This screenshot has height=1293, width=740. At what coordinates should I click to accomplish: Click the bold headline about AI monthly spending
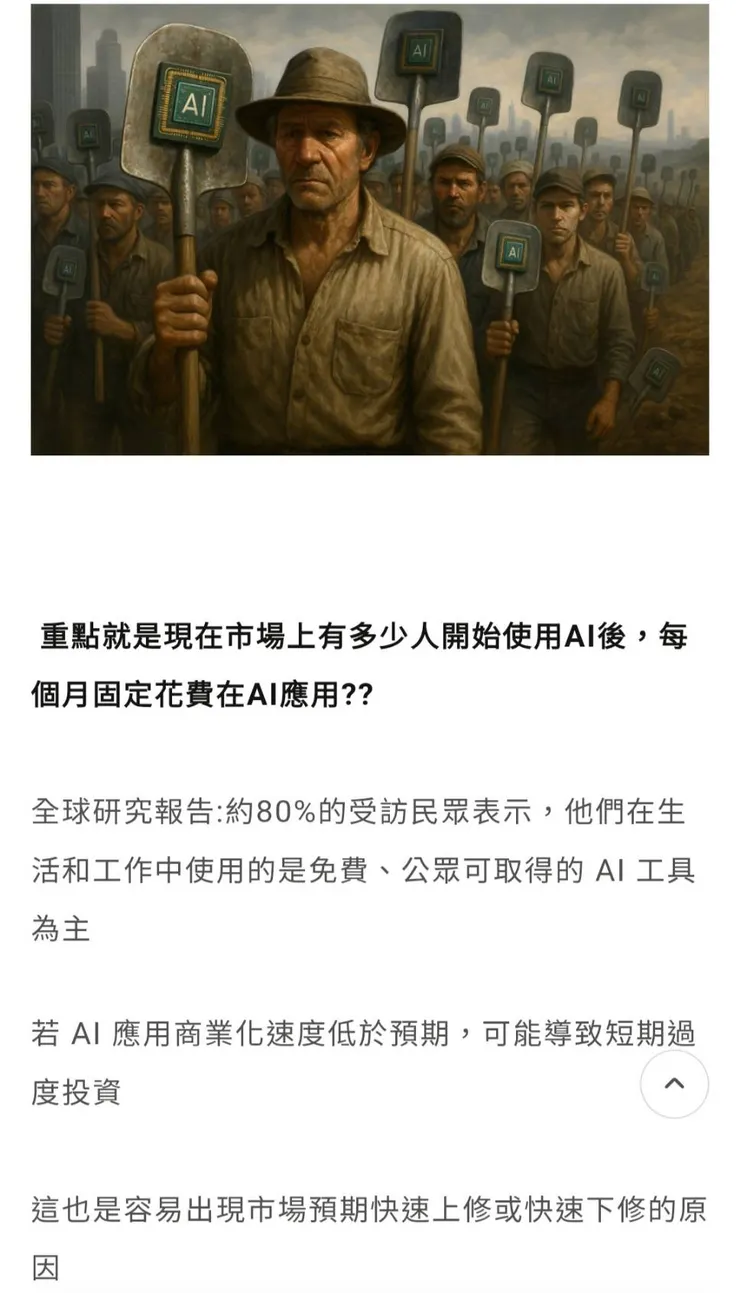(x=365, y=660)
